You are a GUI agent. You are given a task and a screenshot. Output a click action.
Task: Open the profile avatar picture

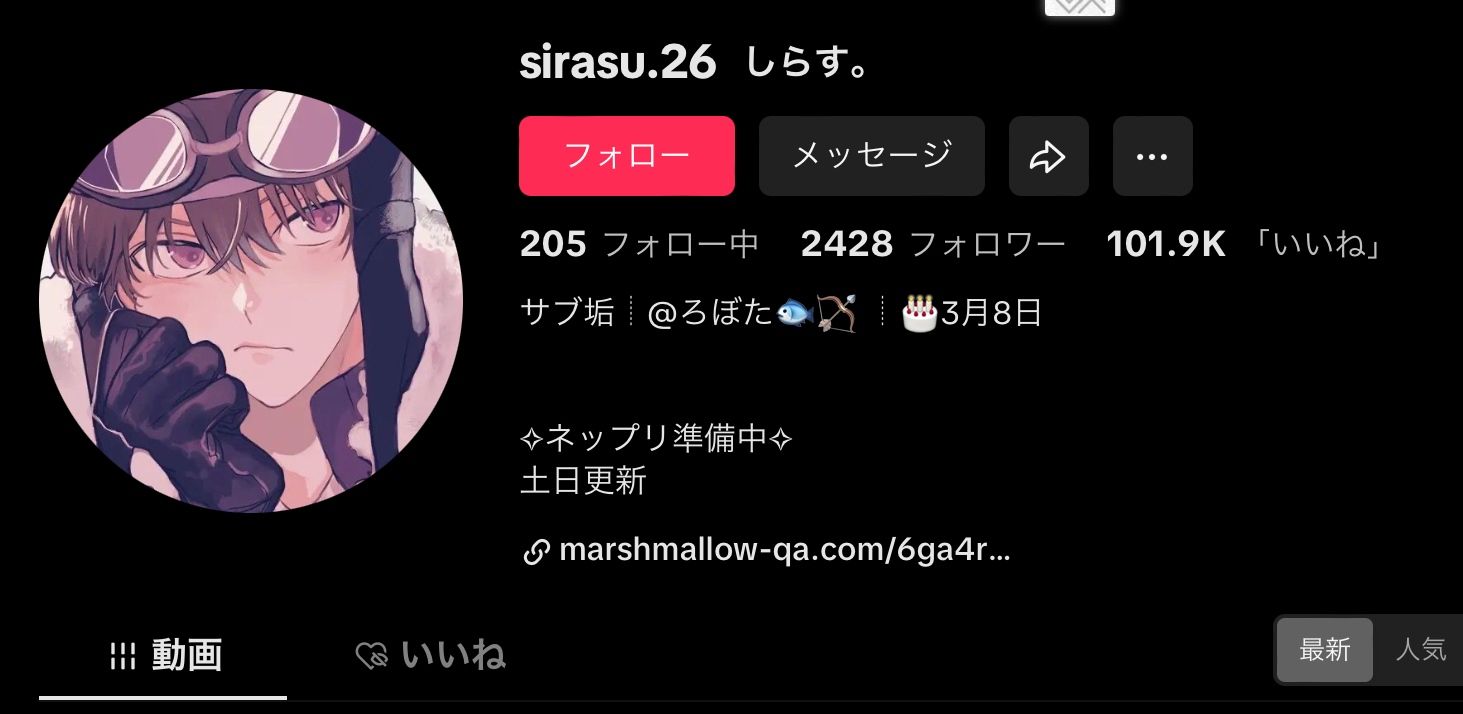(251, 300)
